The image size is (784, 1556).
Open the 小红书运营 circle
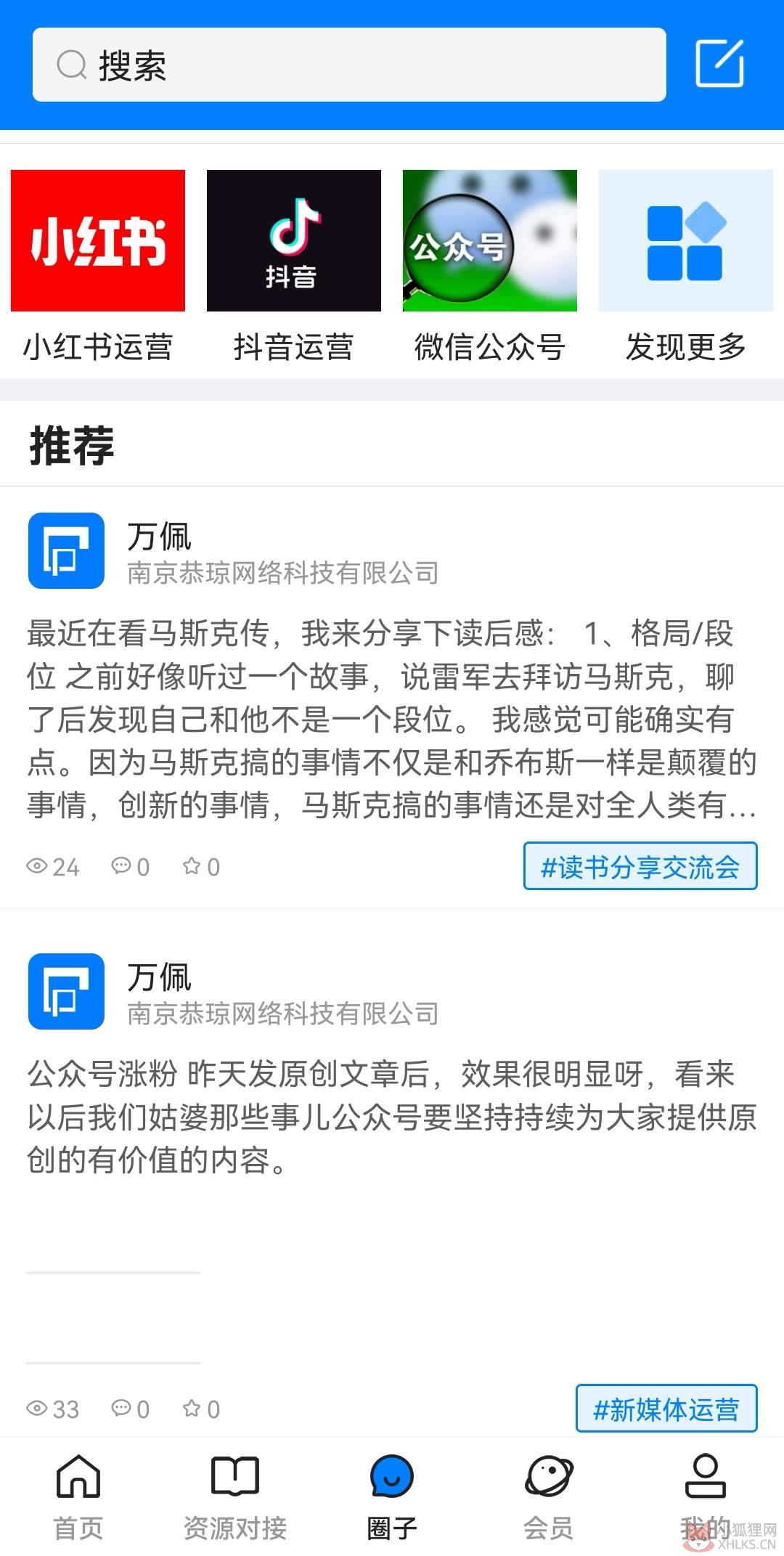pyautogui.click(x=98, y=266)
